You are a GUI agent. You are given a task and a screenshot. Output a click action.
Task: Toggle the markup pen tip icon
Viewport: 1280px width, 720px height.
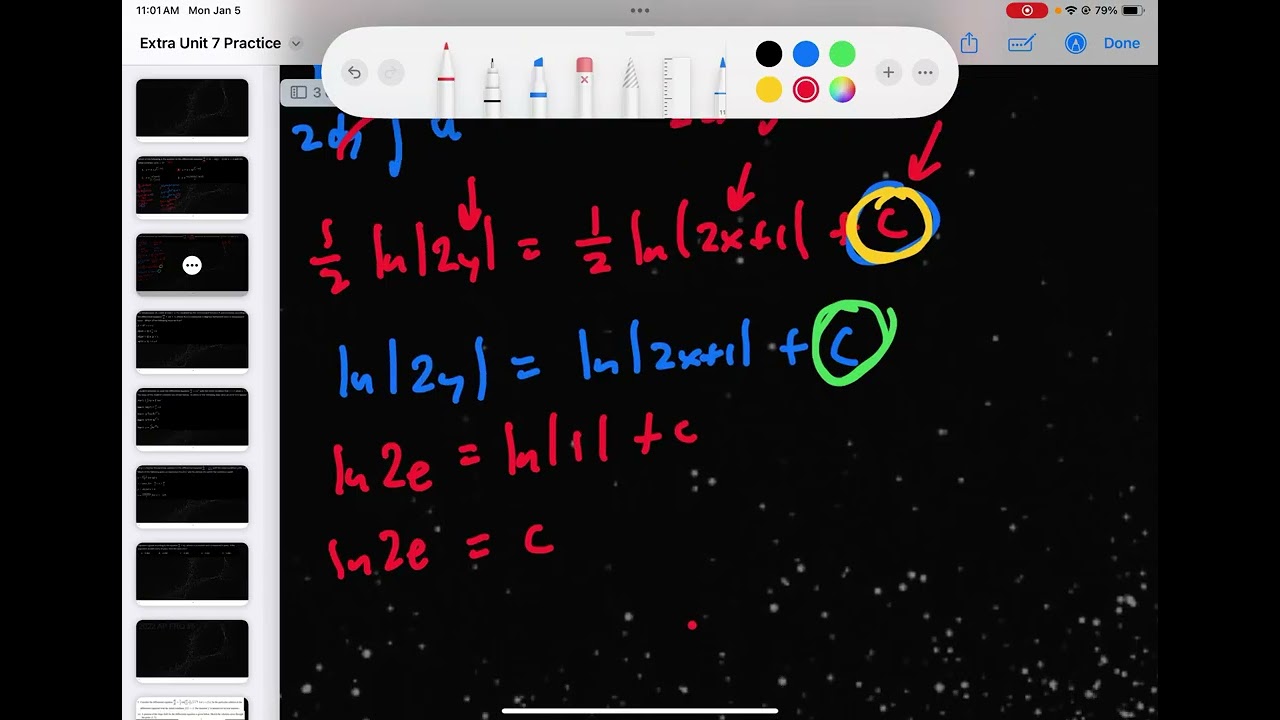(x=1075, y=43)
